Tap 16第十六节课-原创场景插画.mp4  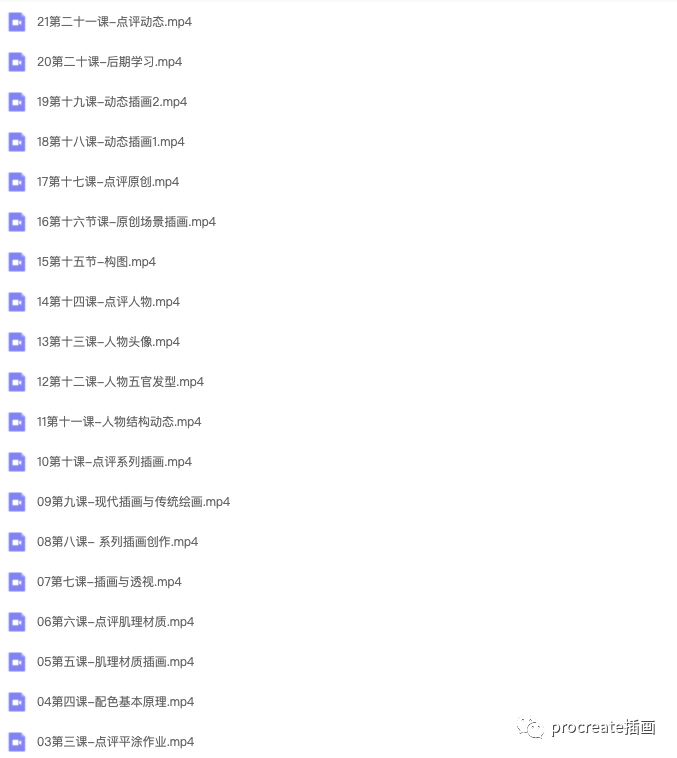pyautogui.click(x=126, y=222)
